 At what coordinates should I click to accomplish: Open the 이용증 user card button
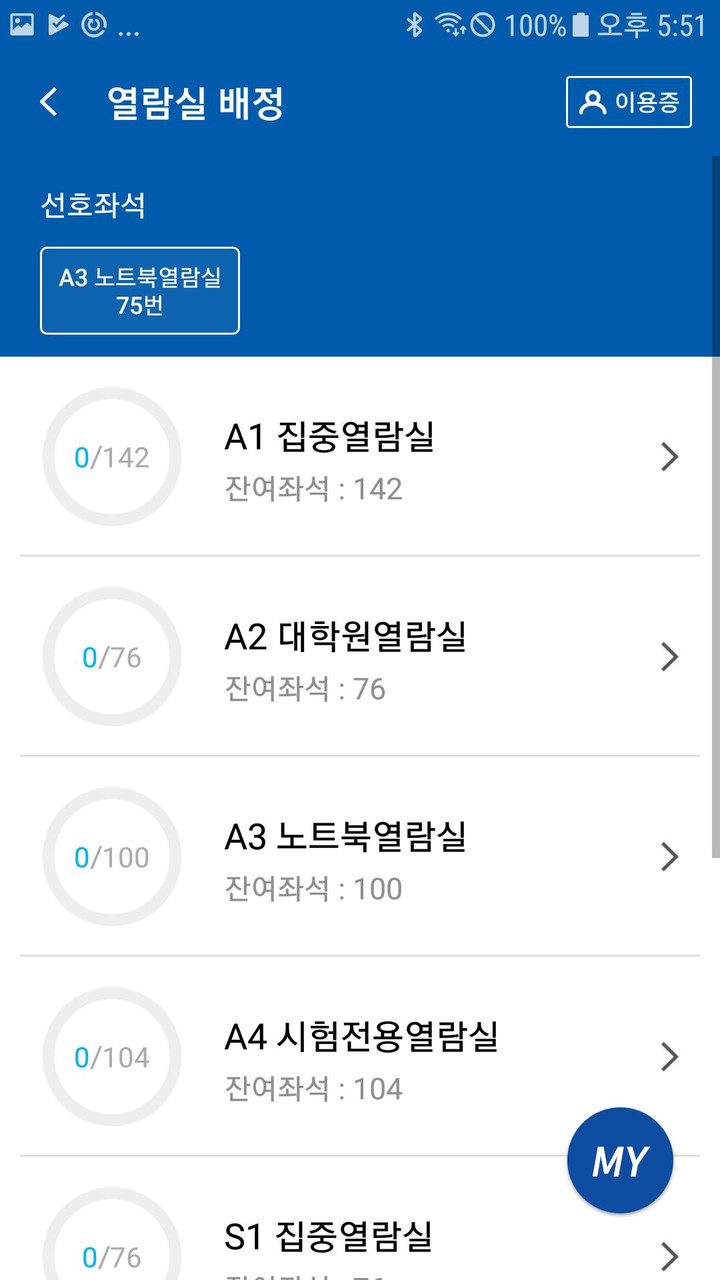628,102
